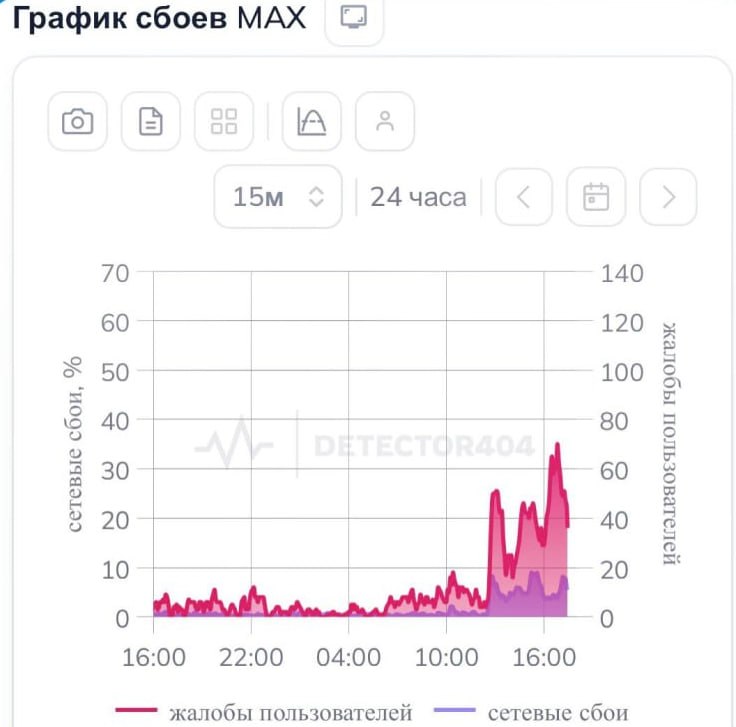Select the 24 часа time range
The width and height of the screenshot is (736, 727).
(418, 197)
